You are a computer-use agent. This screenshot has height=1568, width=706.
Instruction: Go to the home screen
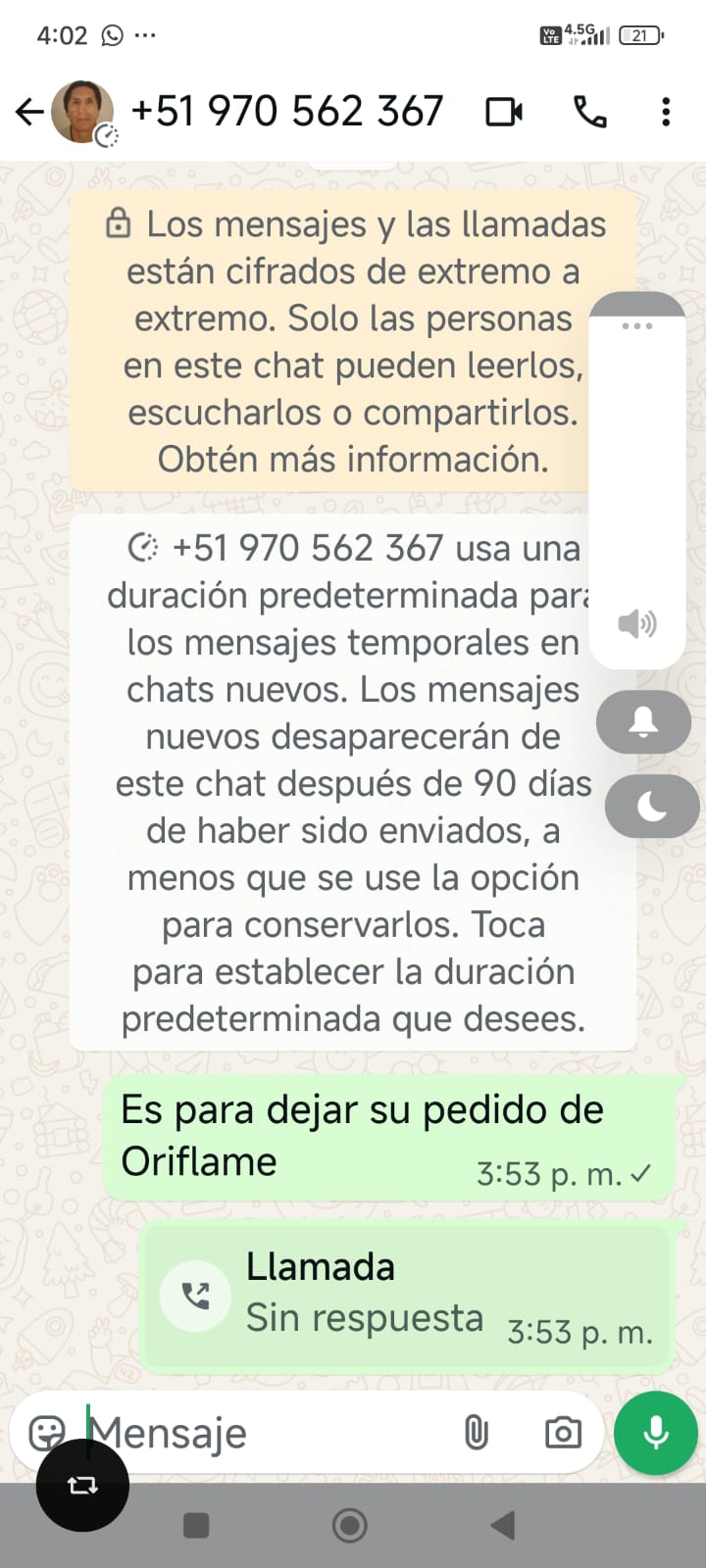tap(350, 1525)
